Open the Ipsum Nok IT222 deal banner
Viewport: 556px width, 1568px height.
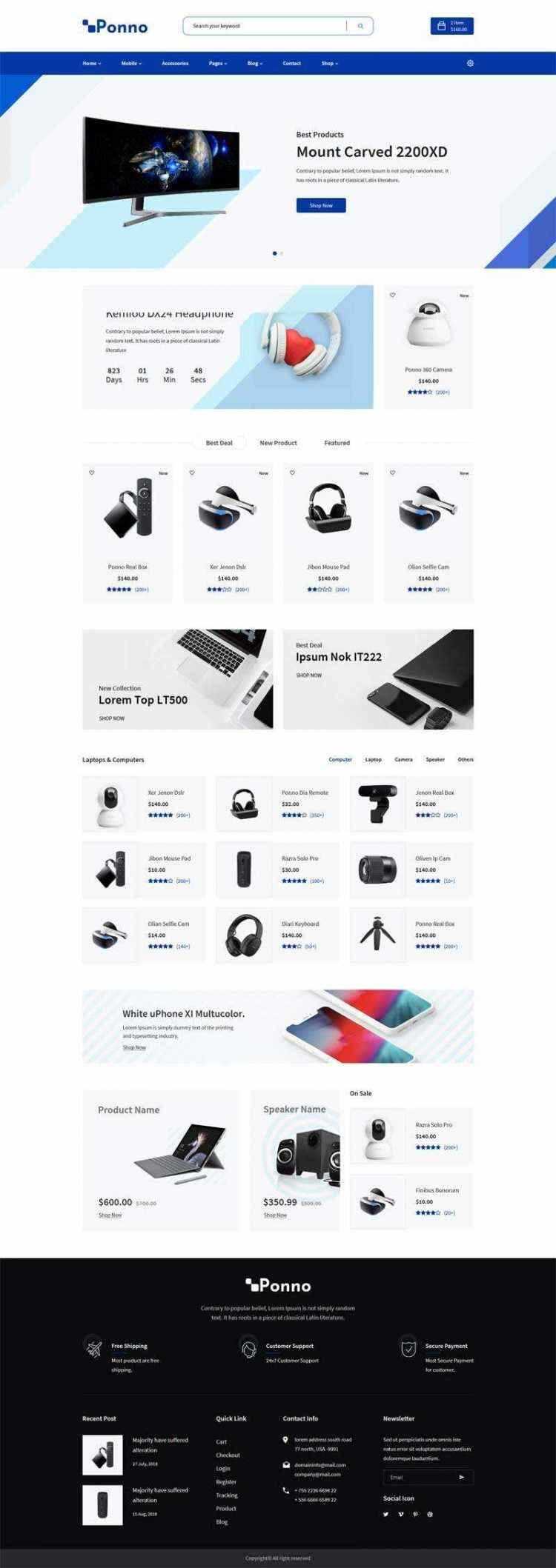pyautogui.click(x=378, y=679)
